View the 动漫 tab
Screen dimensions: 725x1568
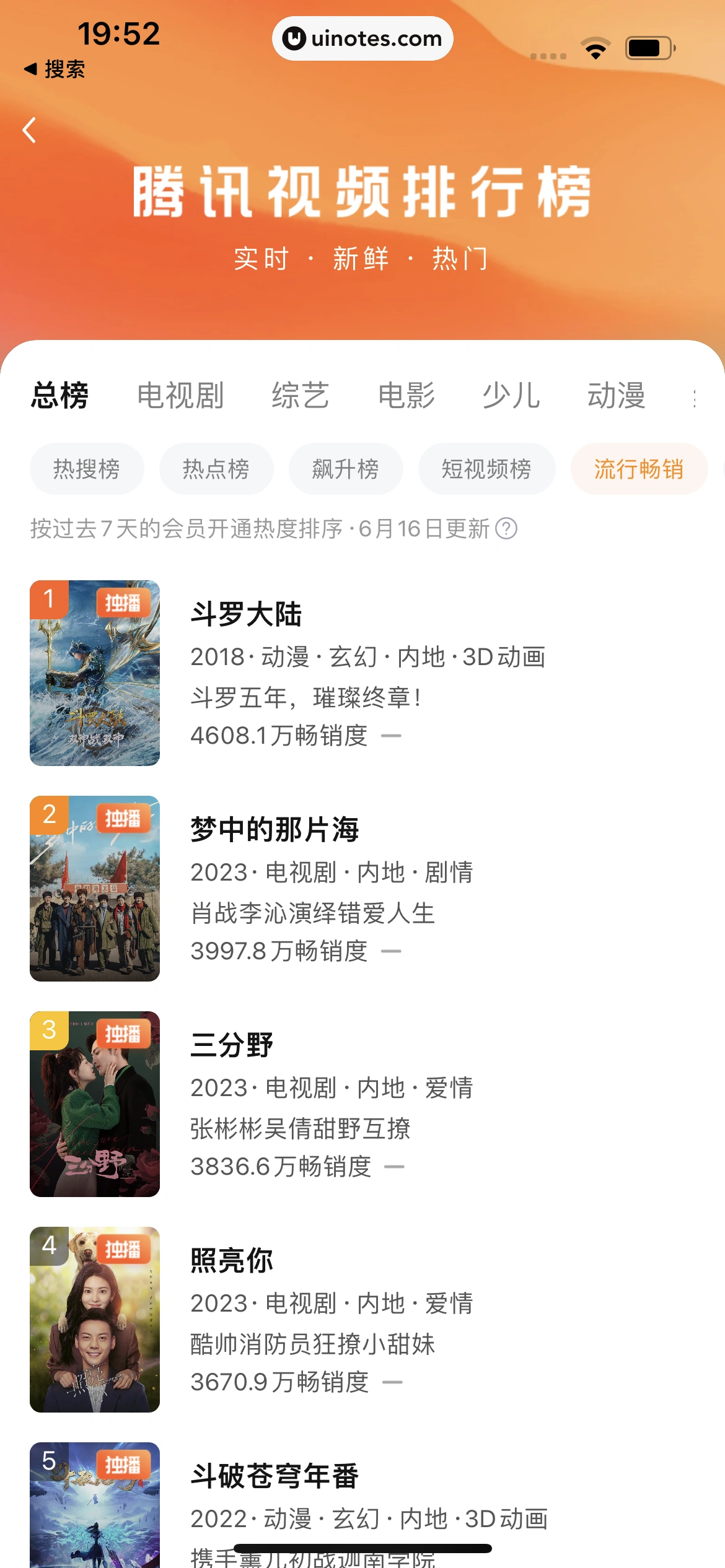click(616, 396)
